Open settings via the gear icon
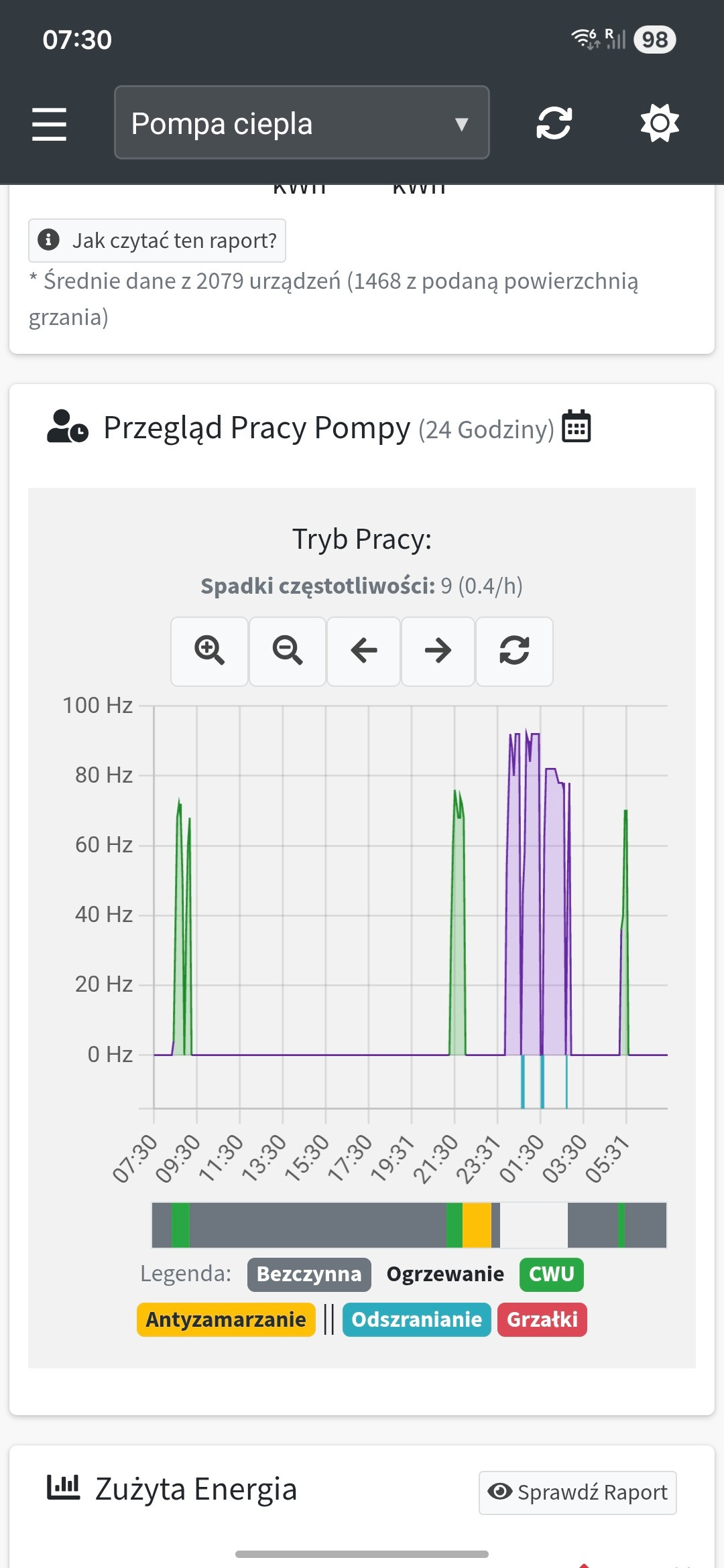This screenshot has height=1568, width=724. pos(660,123)
